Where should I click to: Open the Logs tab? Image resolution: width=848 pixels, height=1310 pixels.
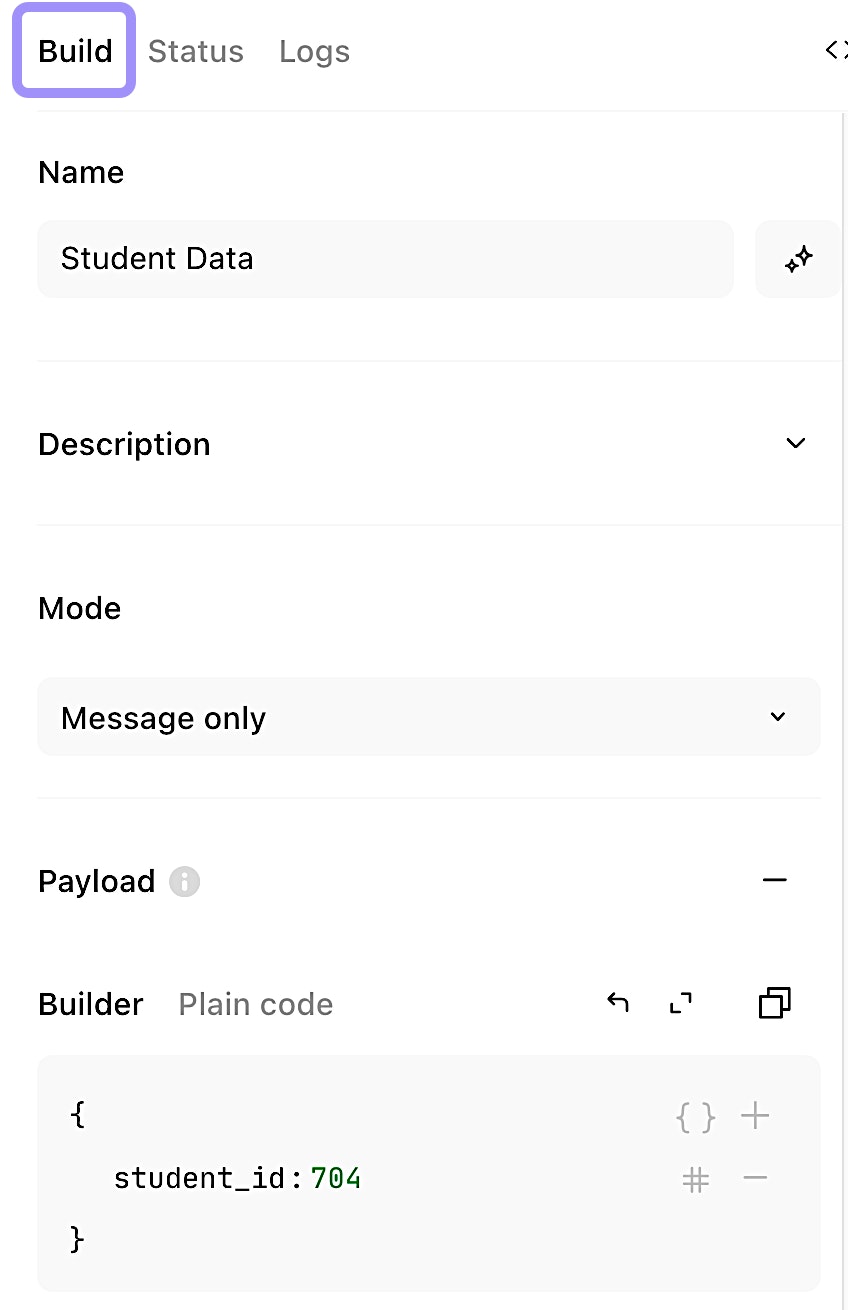click(x=314, y=51)
